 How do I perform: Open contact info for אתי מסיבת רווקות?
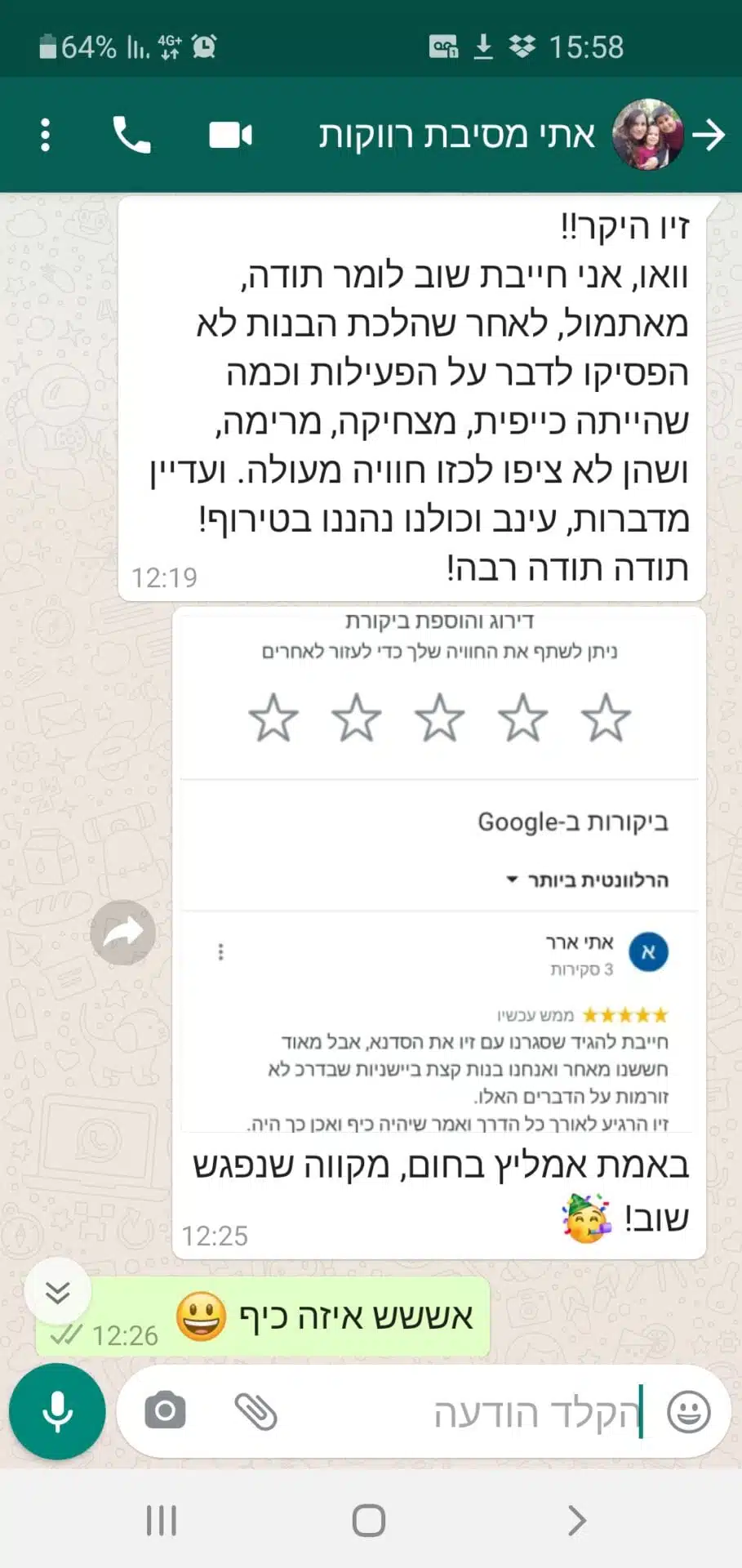[x=457, y=135]
